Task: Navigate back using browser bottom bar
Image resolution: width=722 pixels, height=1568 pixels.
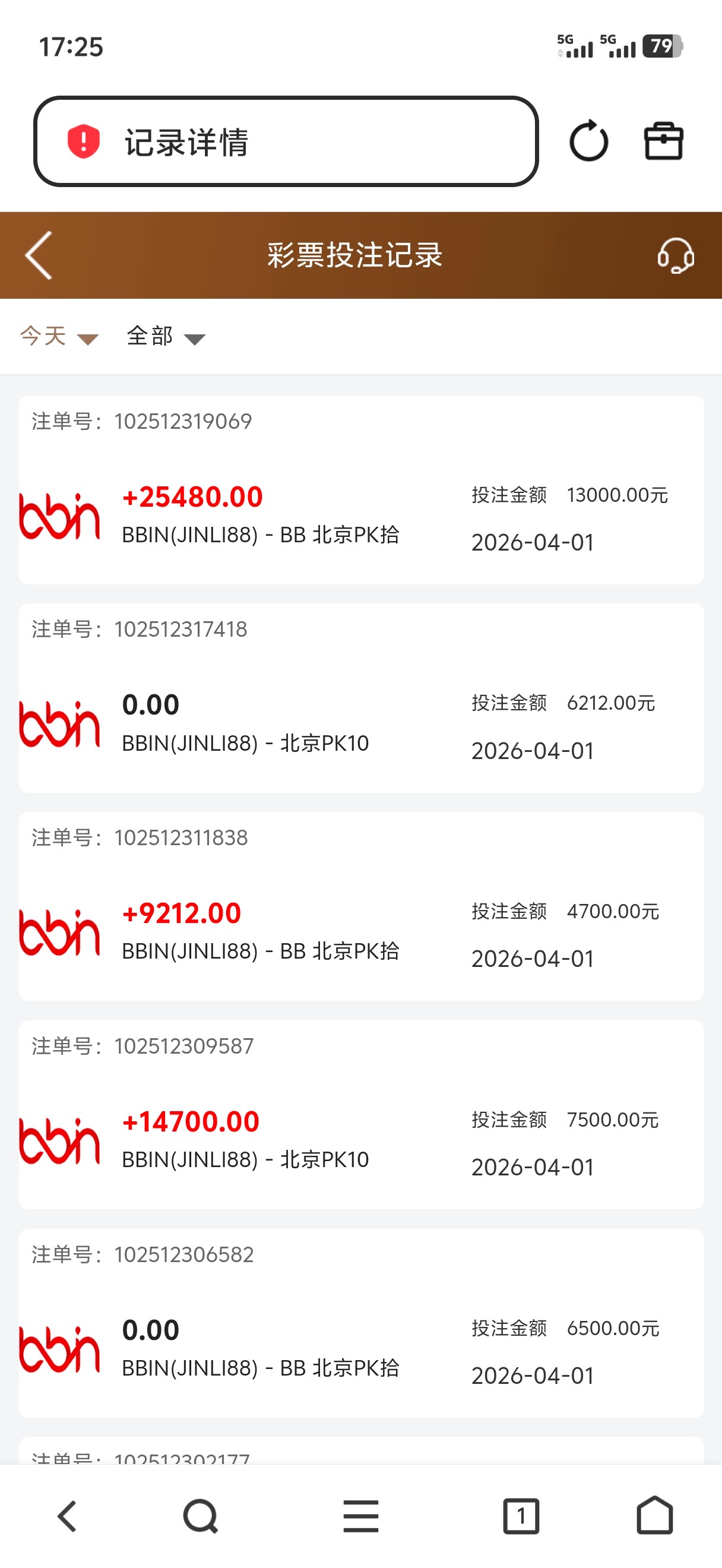Action: tap(67, 1516)
